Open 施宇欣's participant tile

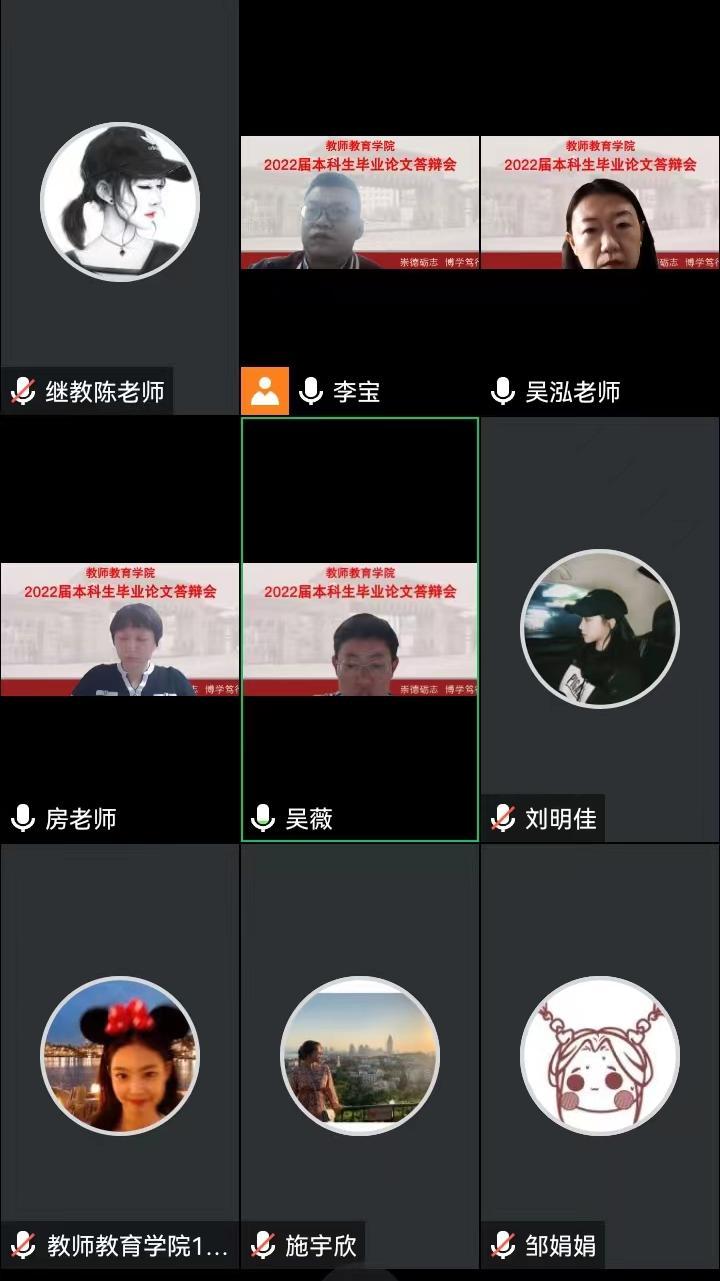[x=360, y=1055]
